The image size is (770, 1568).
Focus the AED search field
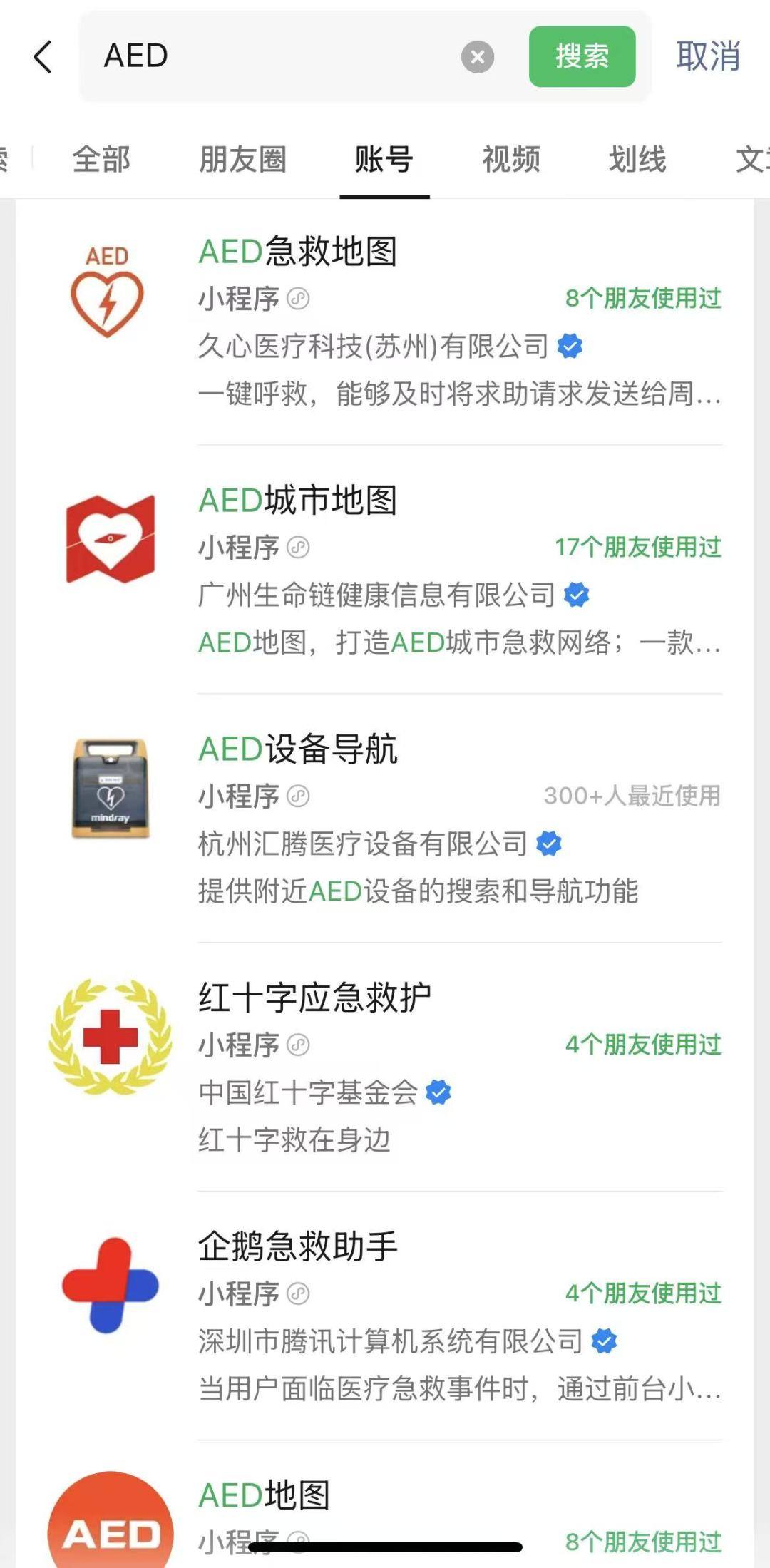(278, 56)
